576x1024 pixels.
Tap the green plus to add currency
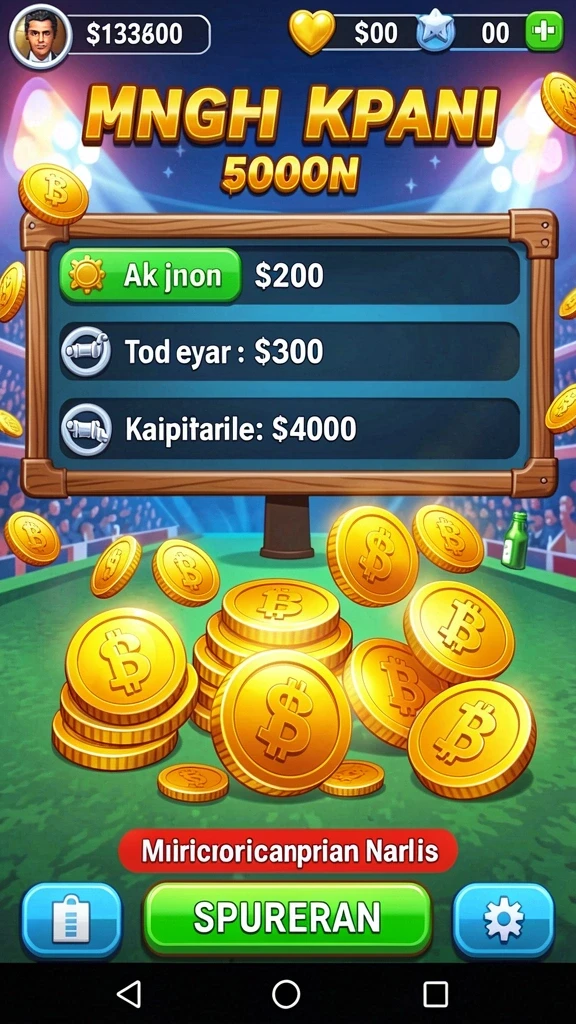point(545,31)
